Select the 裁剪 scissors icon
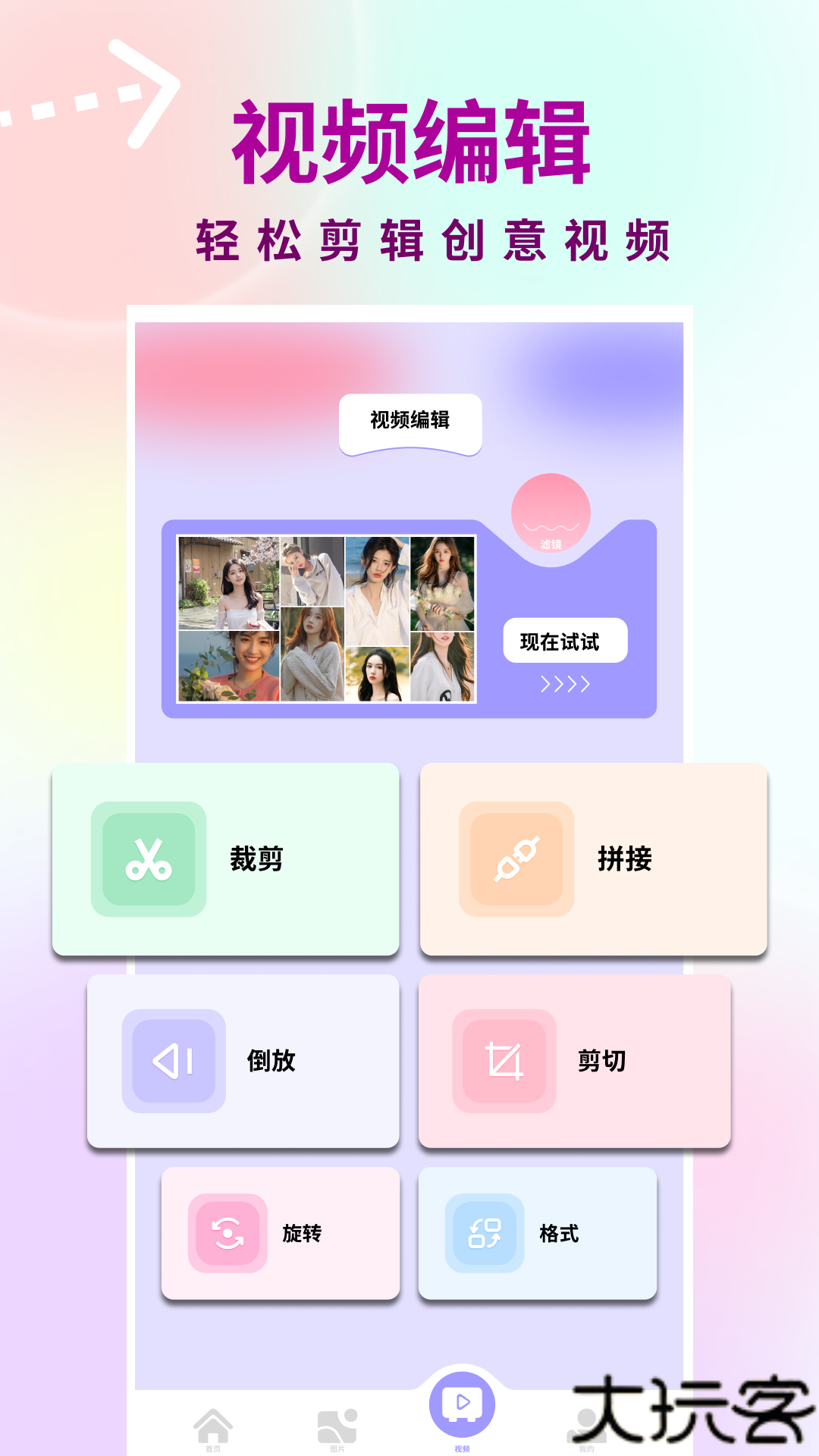Image resolution: width=819 pixels, height=1456 pixels. 149,859
